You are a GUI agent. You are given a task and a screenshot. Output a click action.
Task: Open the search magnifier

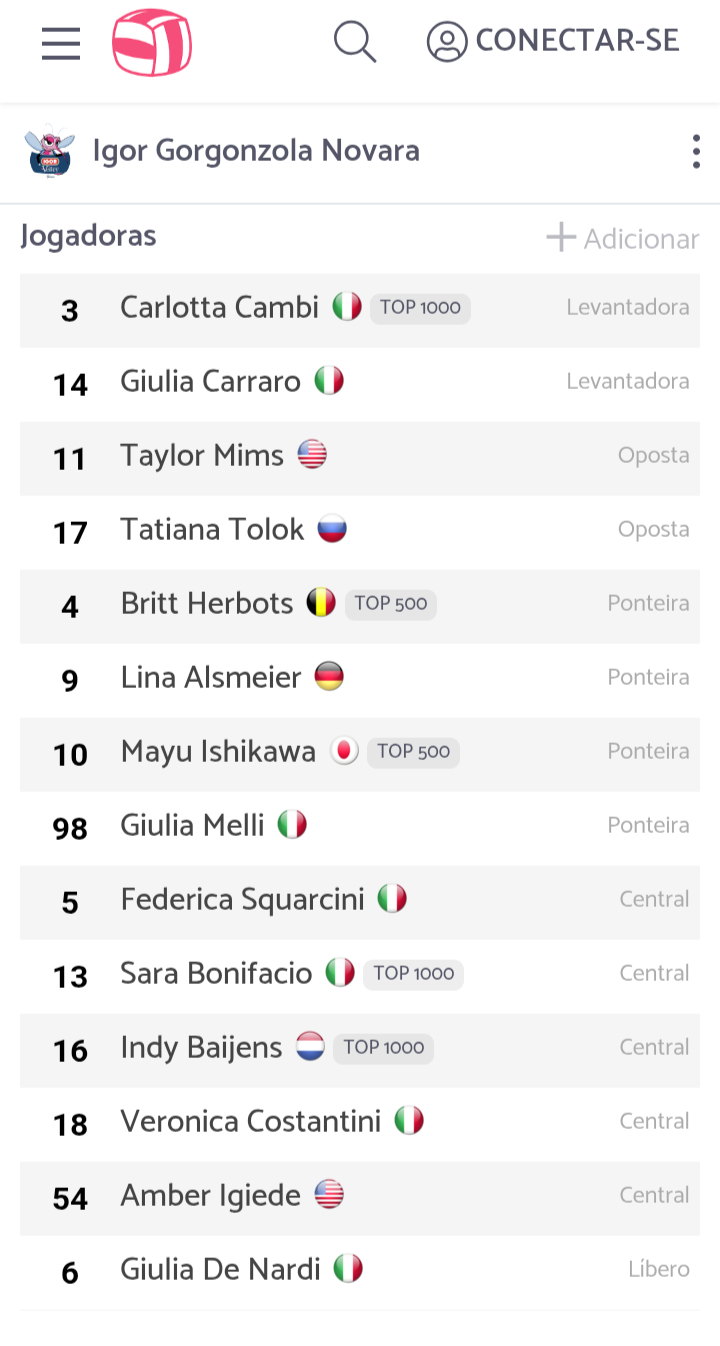pos(354,42)
